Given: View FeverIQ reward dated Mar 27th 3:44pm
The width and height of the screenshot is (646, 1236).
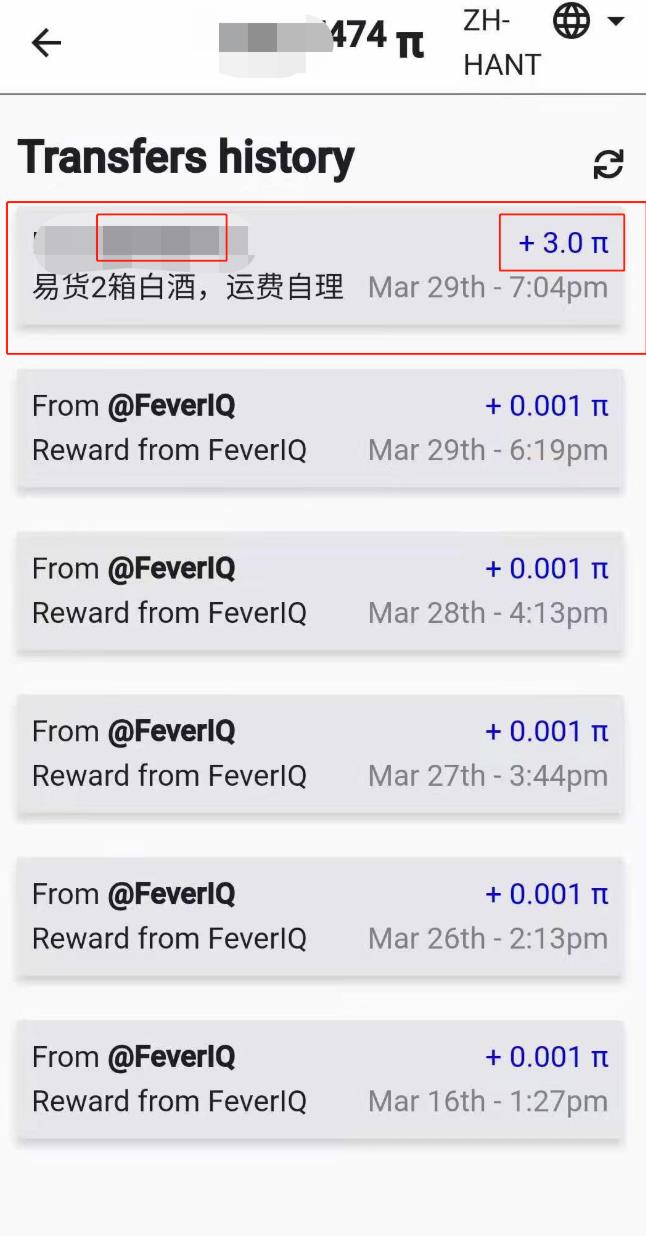Looking at the screenshot, I should click(x=320, y=755).
